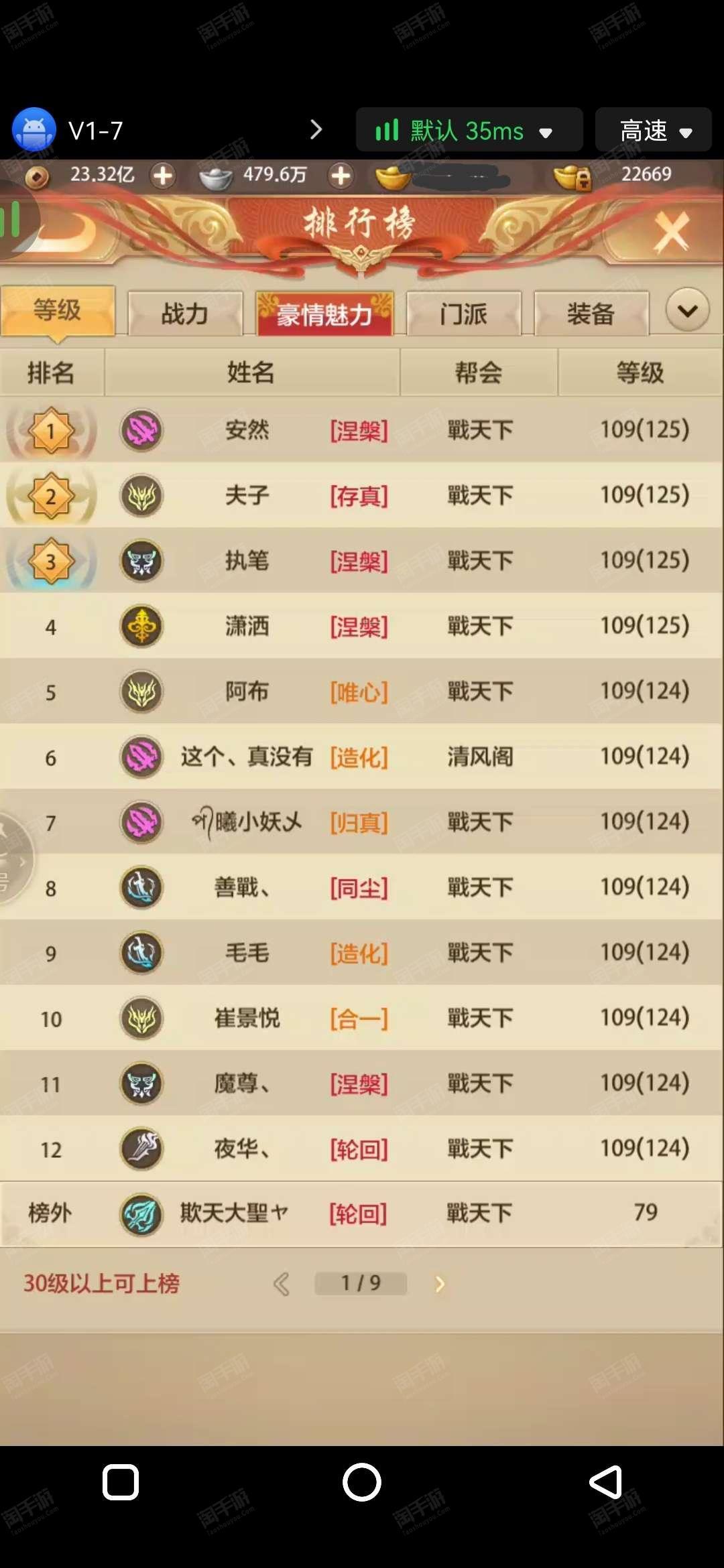
Task: Close the 排行榜 leaderboard window
Action: coord(671,232)
